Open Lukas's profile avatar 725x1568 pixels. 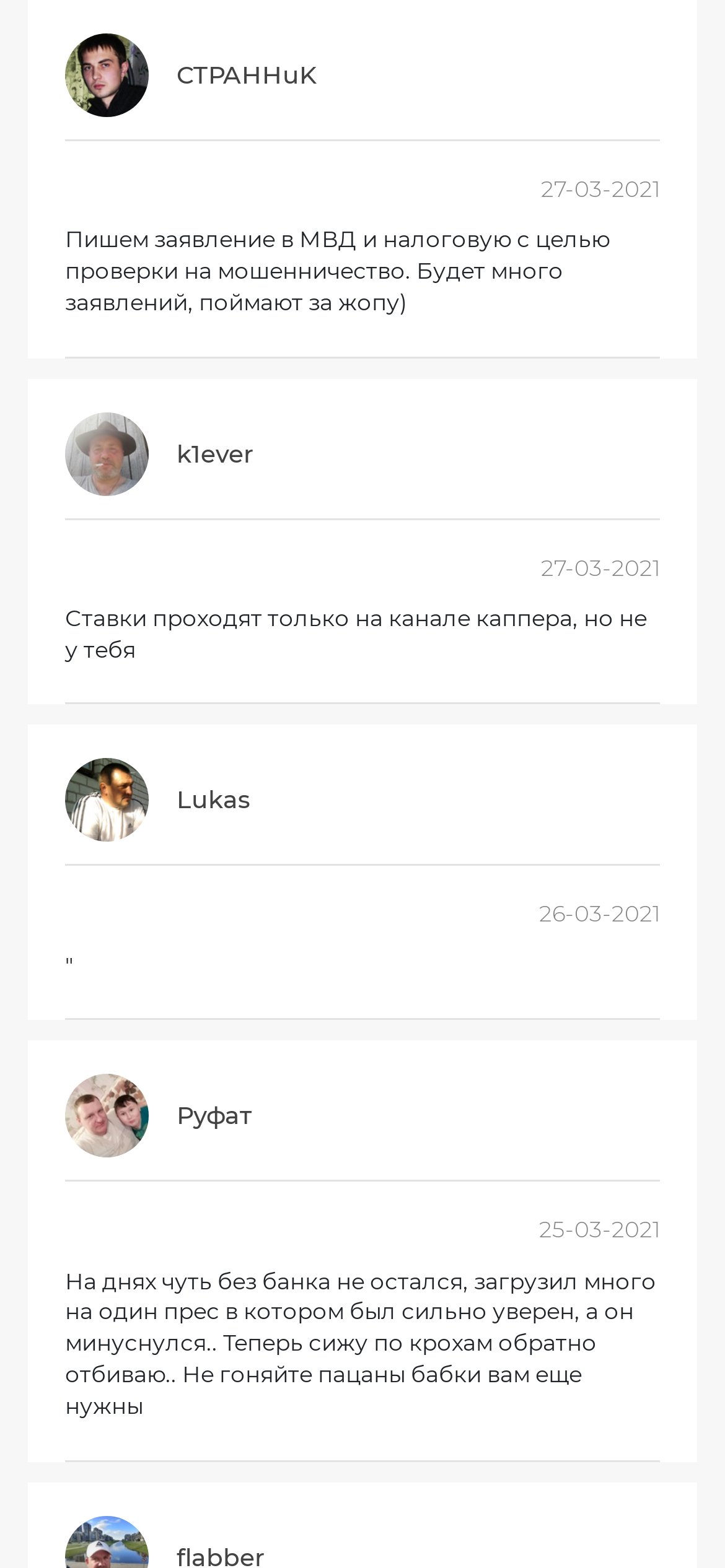[x=107, y=799]
